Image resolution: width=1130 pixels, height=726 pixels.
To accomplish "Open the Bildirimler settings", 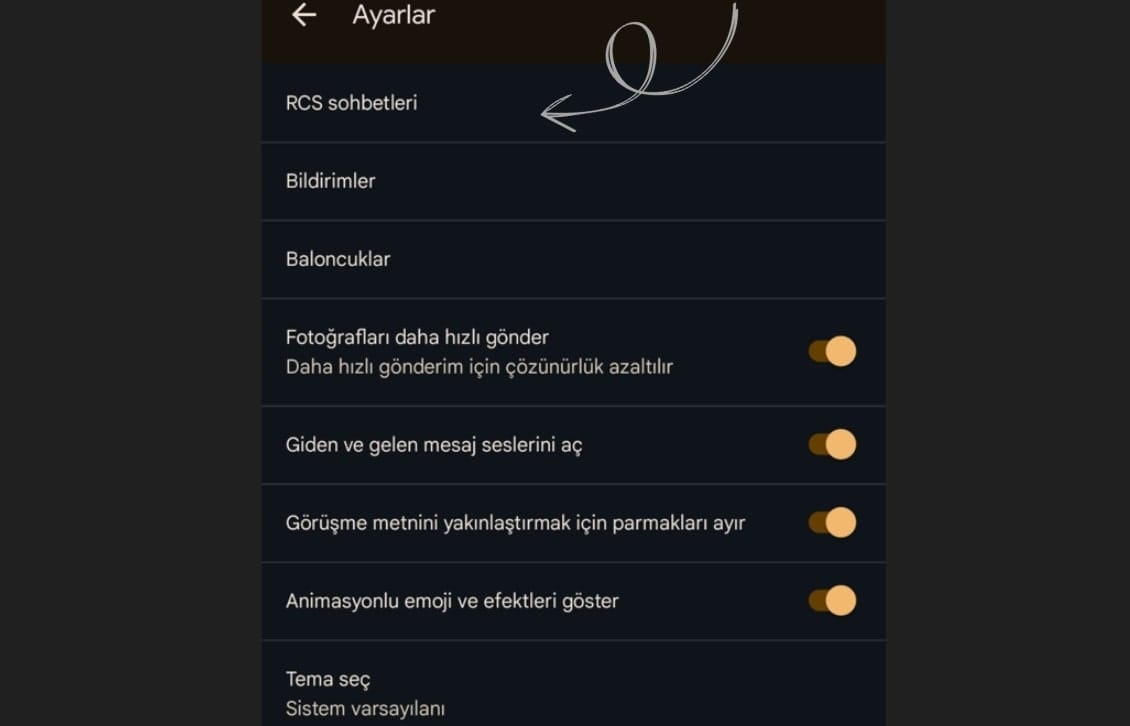I will (331, 181).
